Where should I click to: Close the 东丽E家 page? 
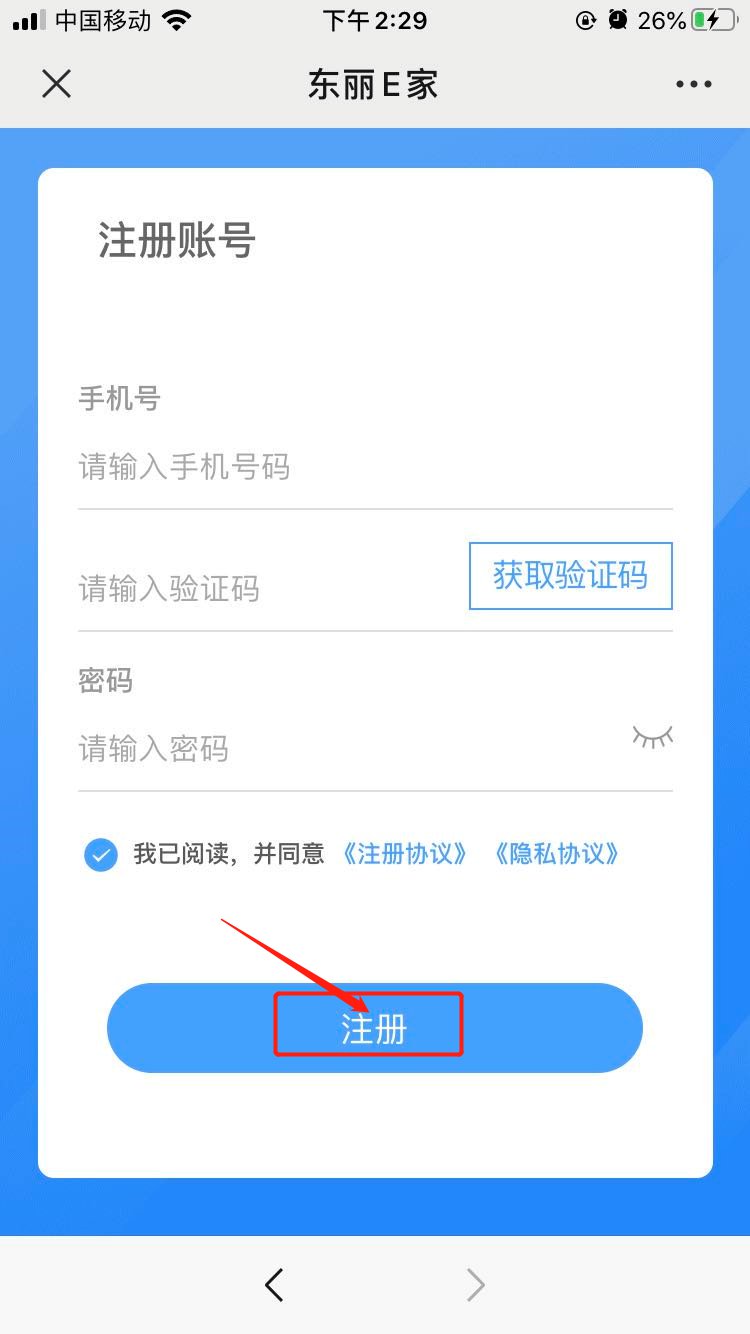(57, 84)
